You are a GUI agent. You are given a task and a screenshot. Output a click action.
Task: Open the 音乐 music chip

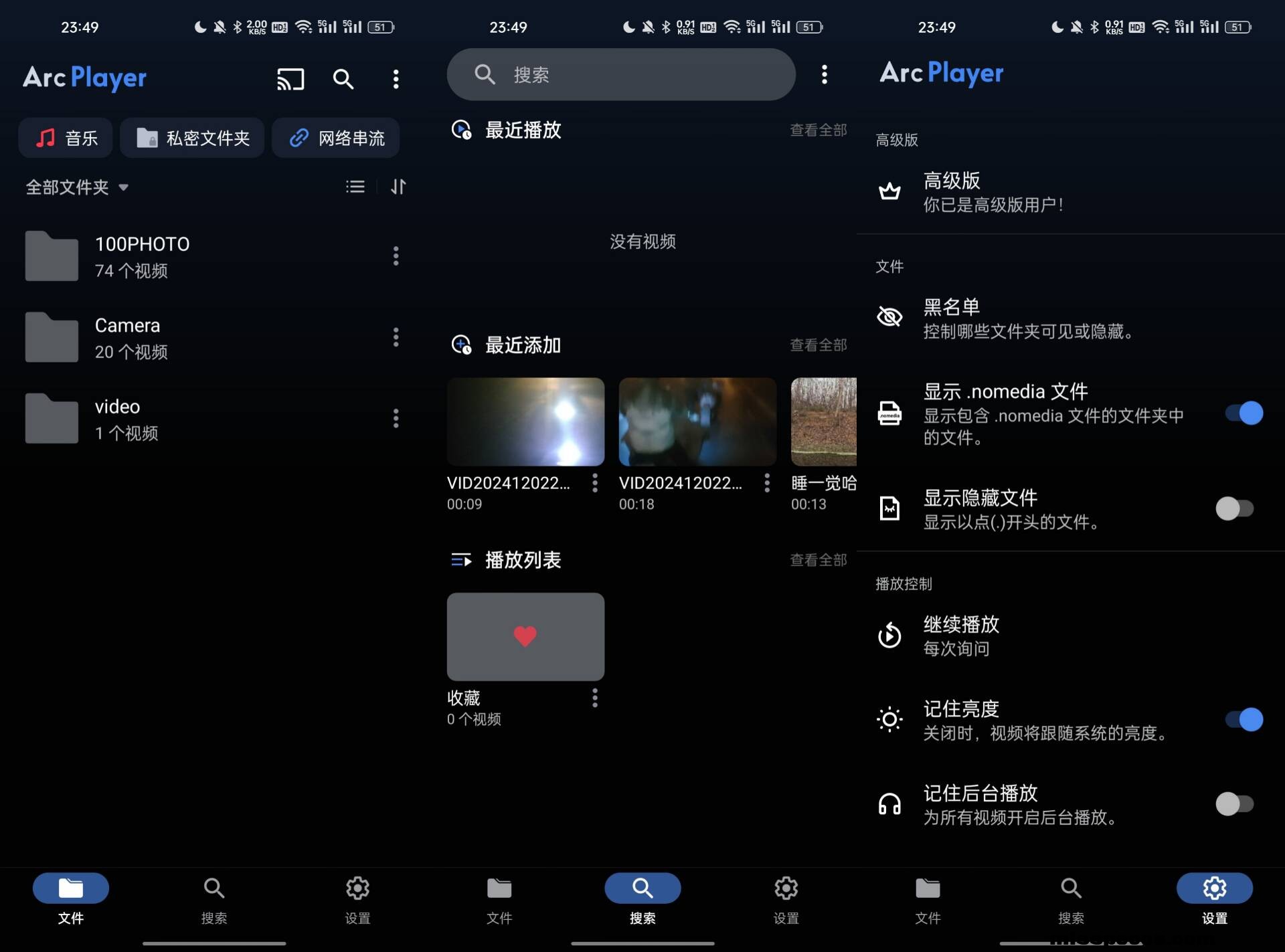click(x=66, y=138)
